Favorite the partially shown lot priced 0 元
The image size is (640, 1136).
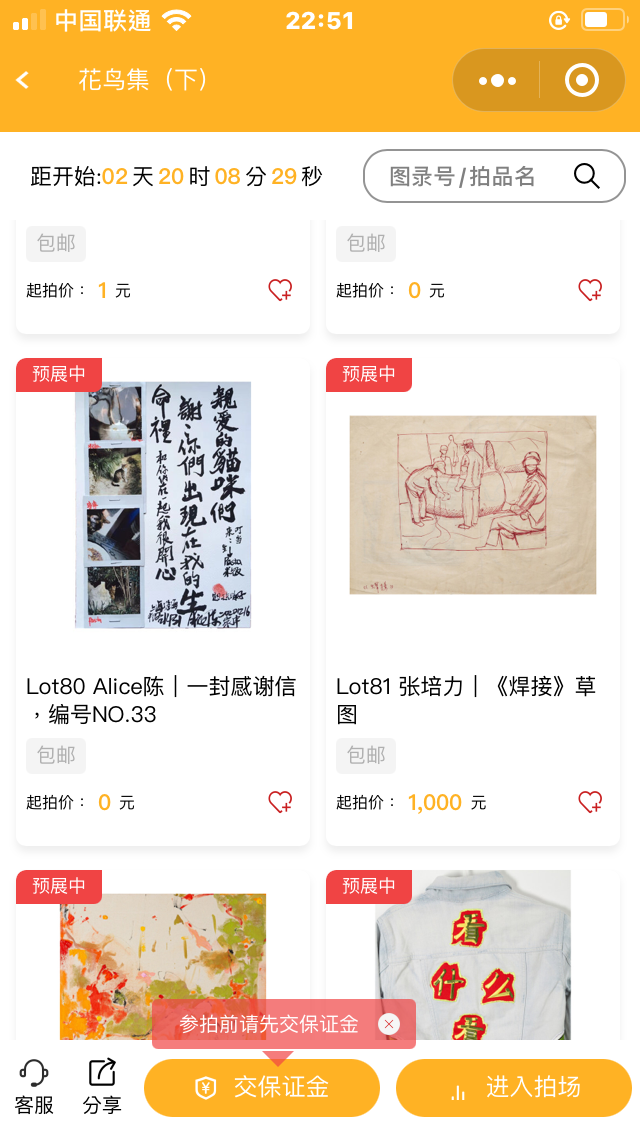[590, 290]
